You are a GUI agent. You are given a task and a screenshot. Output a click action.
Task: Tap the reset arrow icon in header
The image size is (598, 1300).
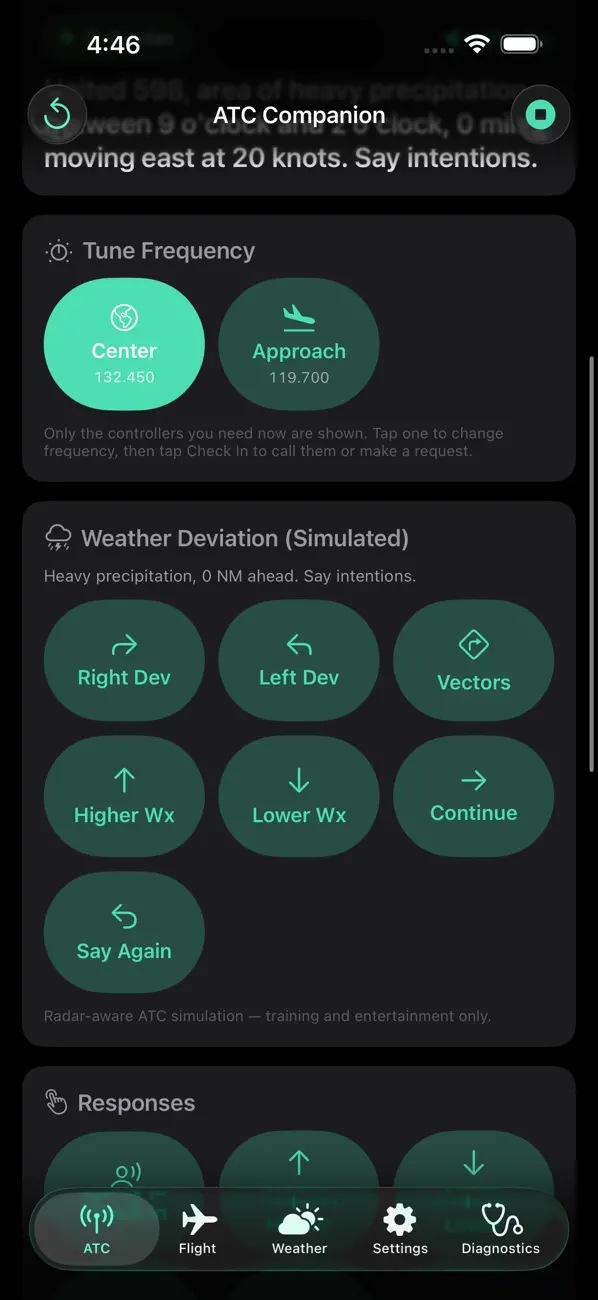coord(57,115)
